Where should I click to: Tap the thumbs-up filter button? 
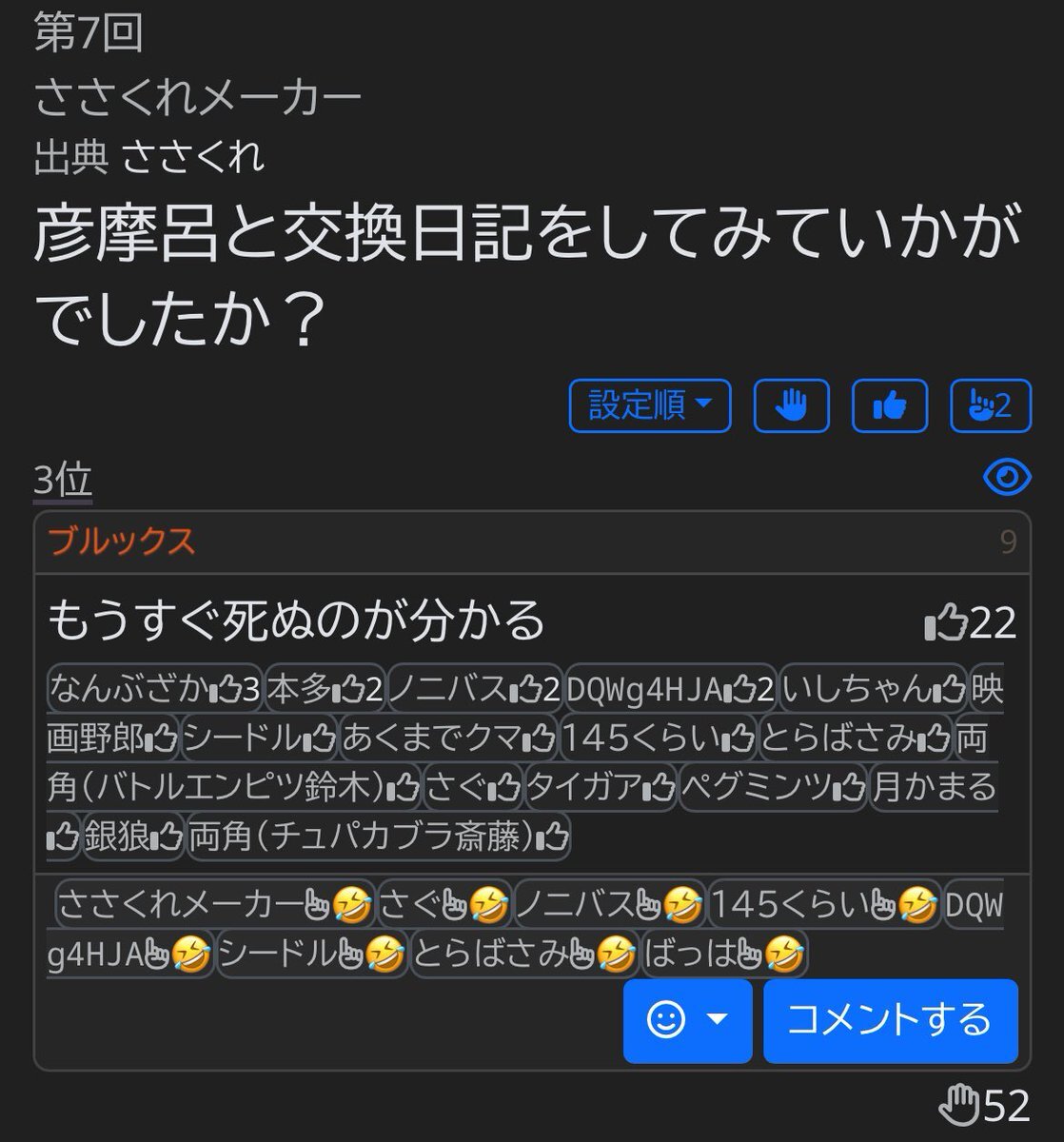click(889, 405)
